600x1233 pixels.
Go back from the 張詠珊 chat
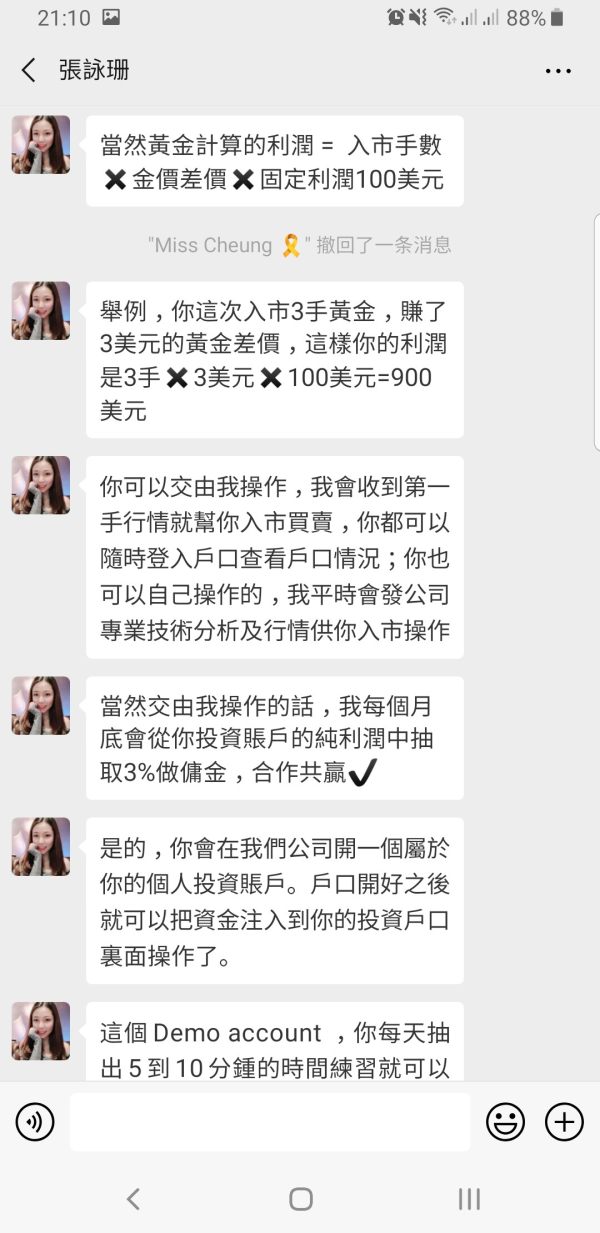pos(29,70)
